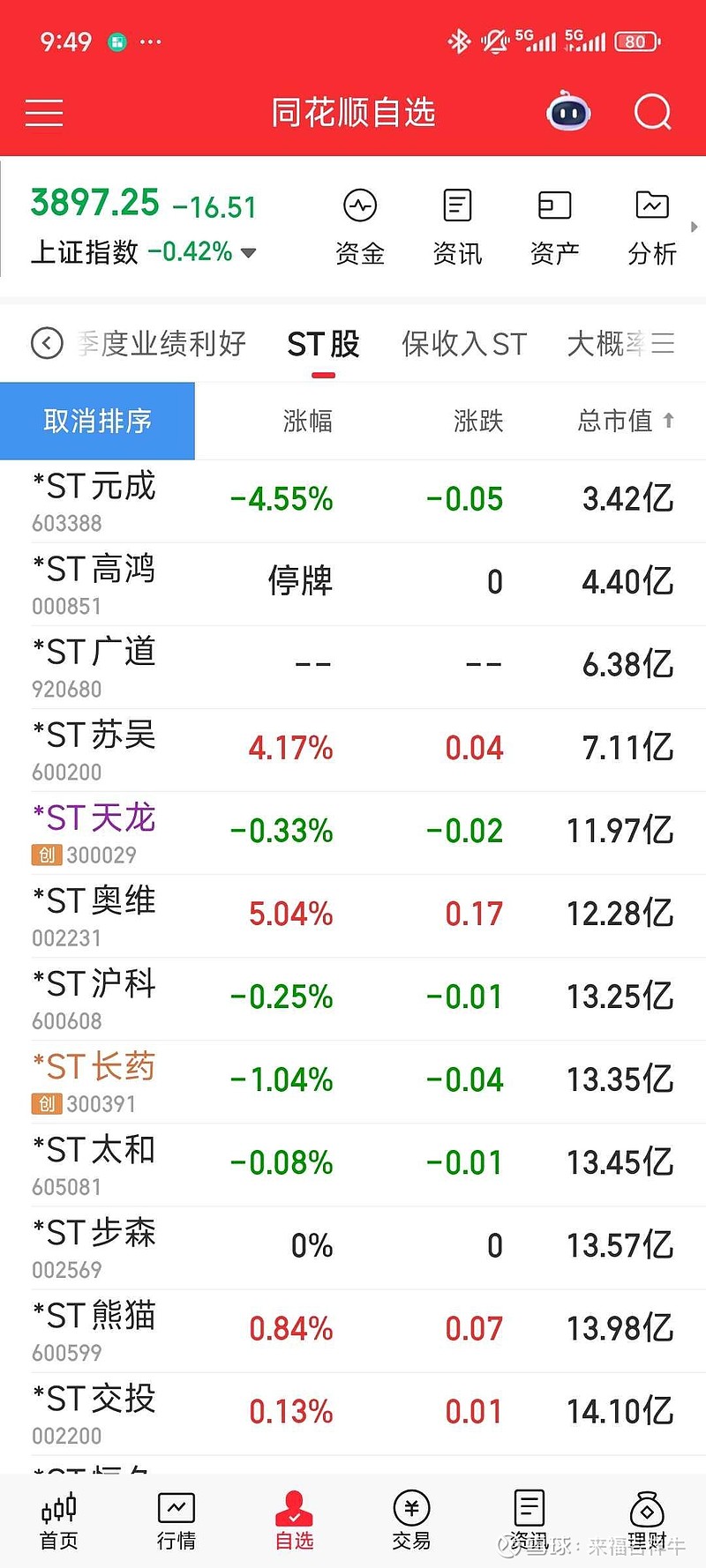Go to the 首页 tab

click(x=59, y=1521)
